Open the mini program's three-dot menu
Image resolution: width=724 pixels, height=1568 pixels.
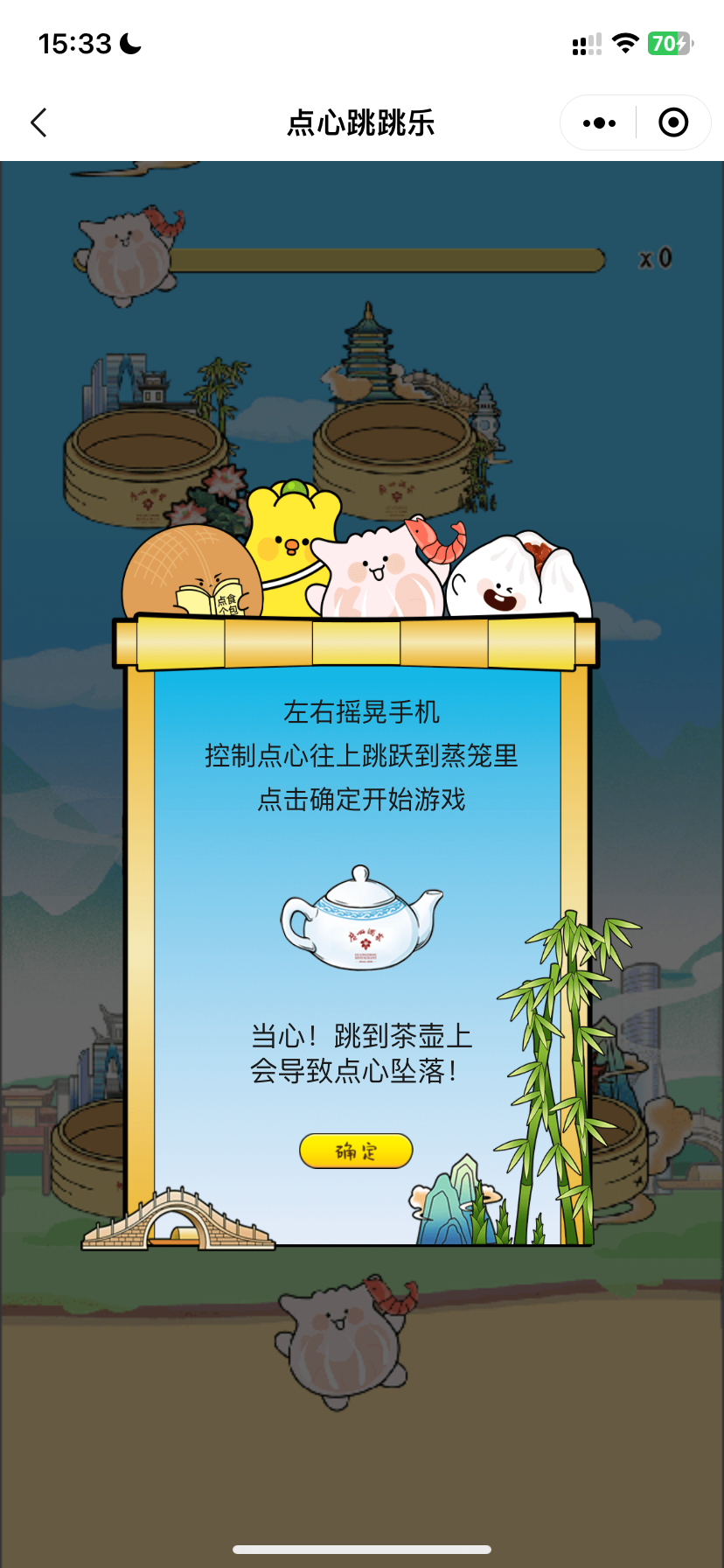point(599,122)
